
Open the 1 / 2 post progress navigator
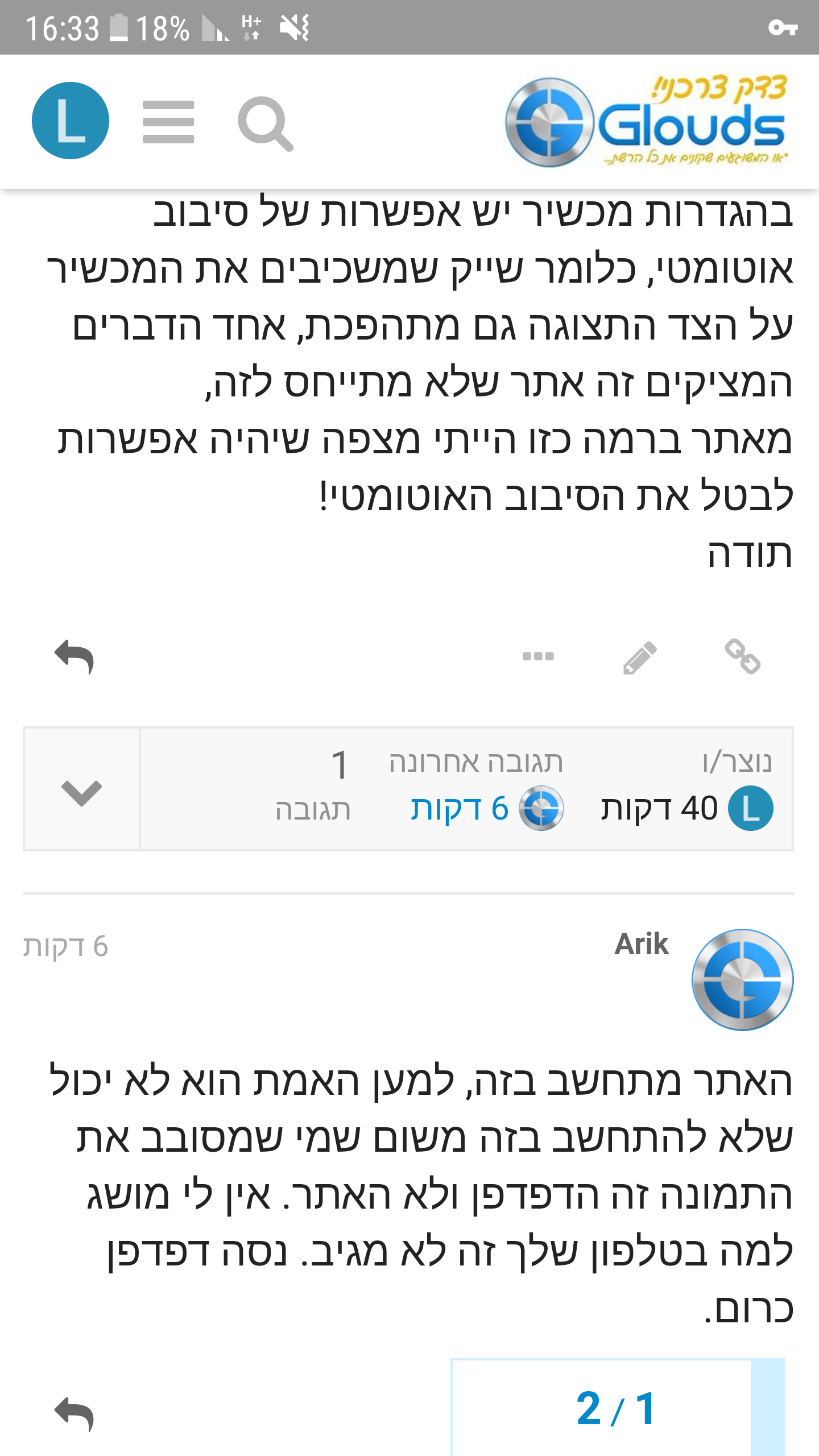pyautogui.click(x=618, y=1409)
